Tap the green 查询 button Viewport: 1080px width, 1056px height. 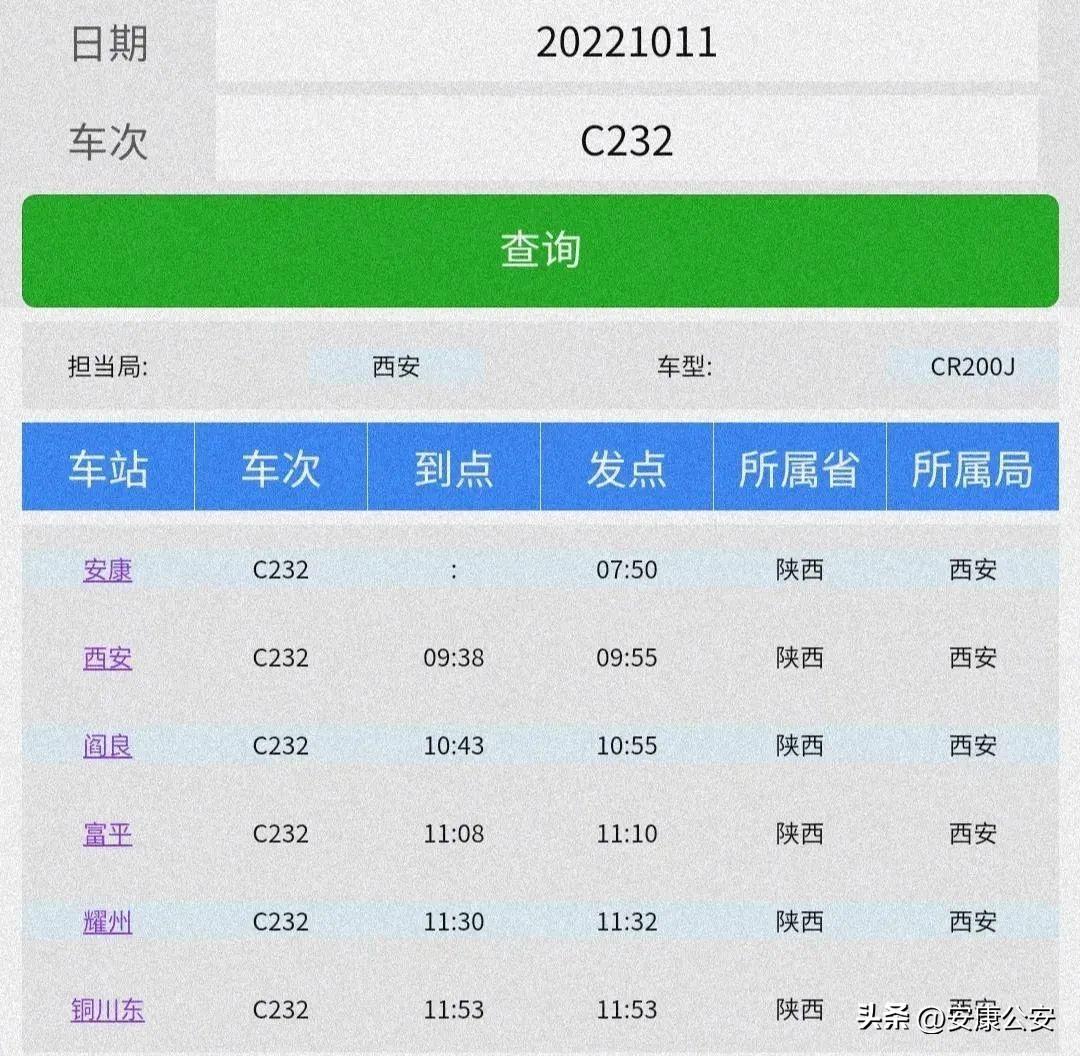click(540, 250)
